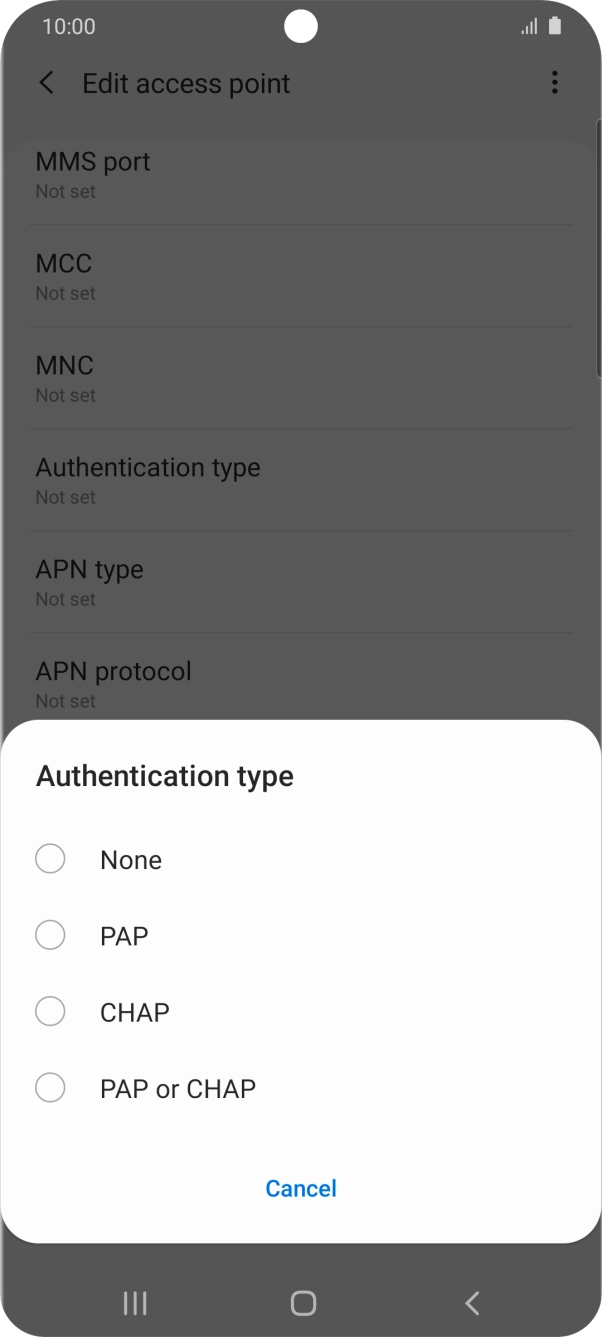Cancel the Authentication type dialog
The height and width of the screenshot is (1337, 602).
coord(301,1188)
